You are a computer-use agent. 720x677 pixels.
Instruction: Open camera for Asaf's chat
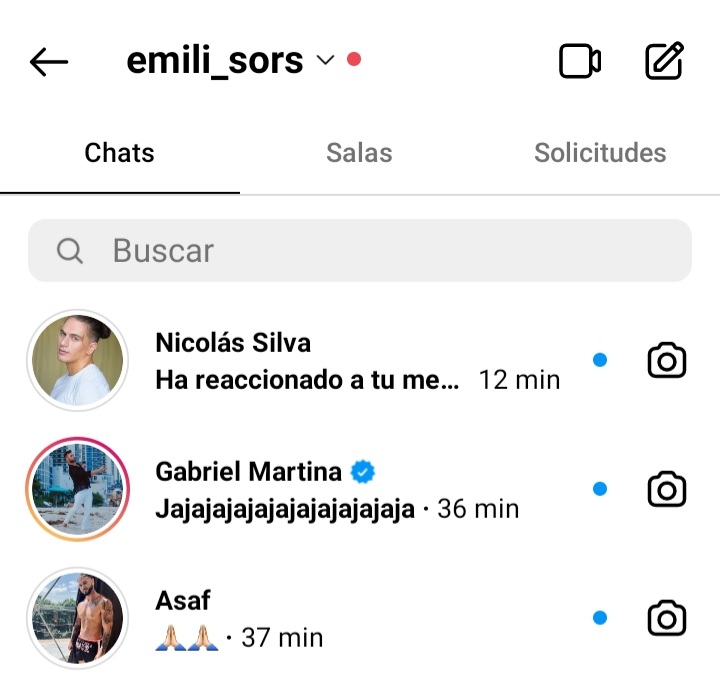coord(666,619)
